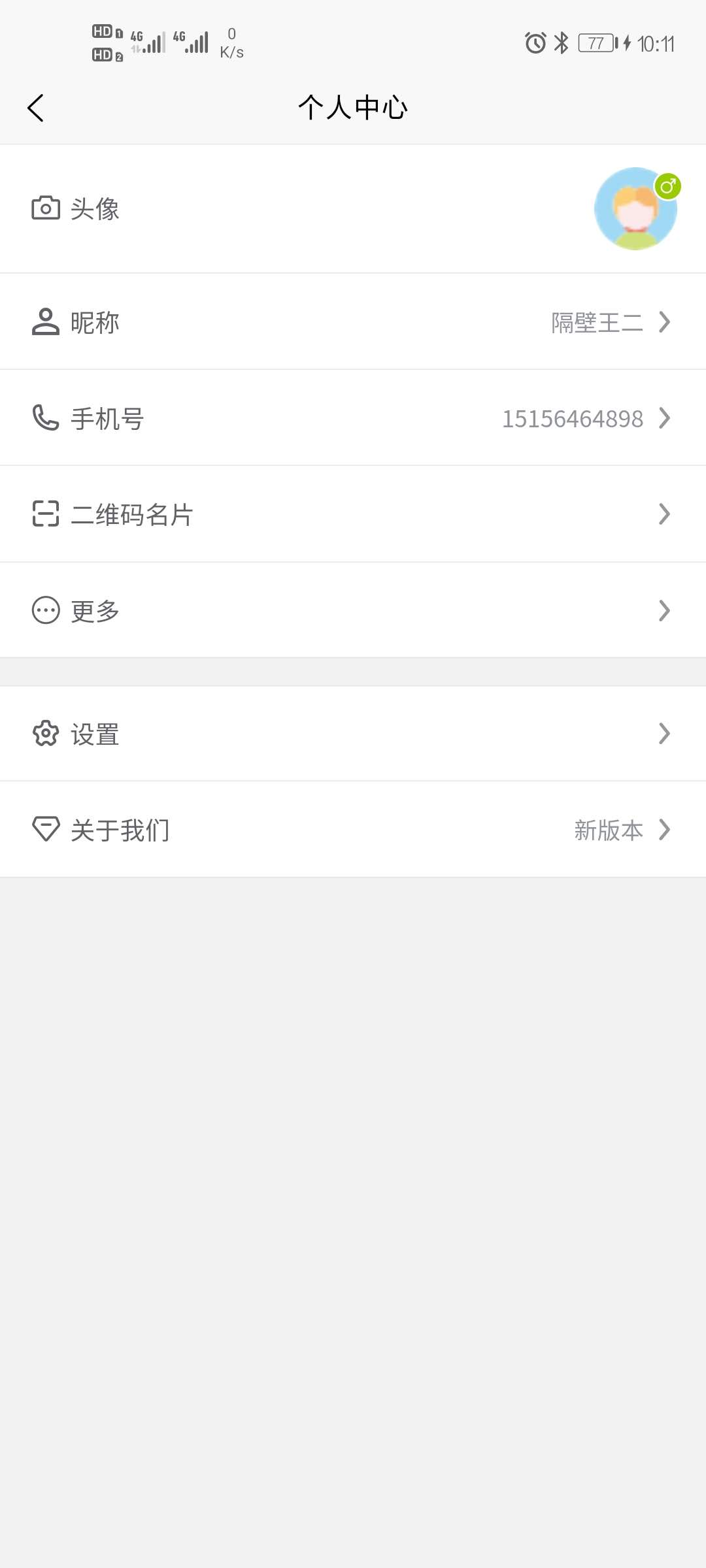Open the 手机号 phone number row
This screenshot has height=1568, width=706.
click(x=353, y=418)
